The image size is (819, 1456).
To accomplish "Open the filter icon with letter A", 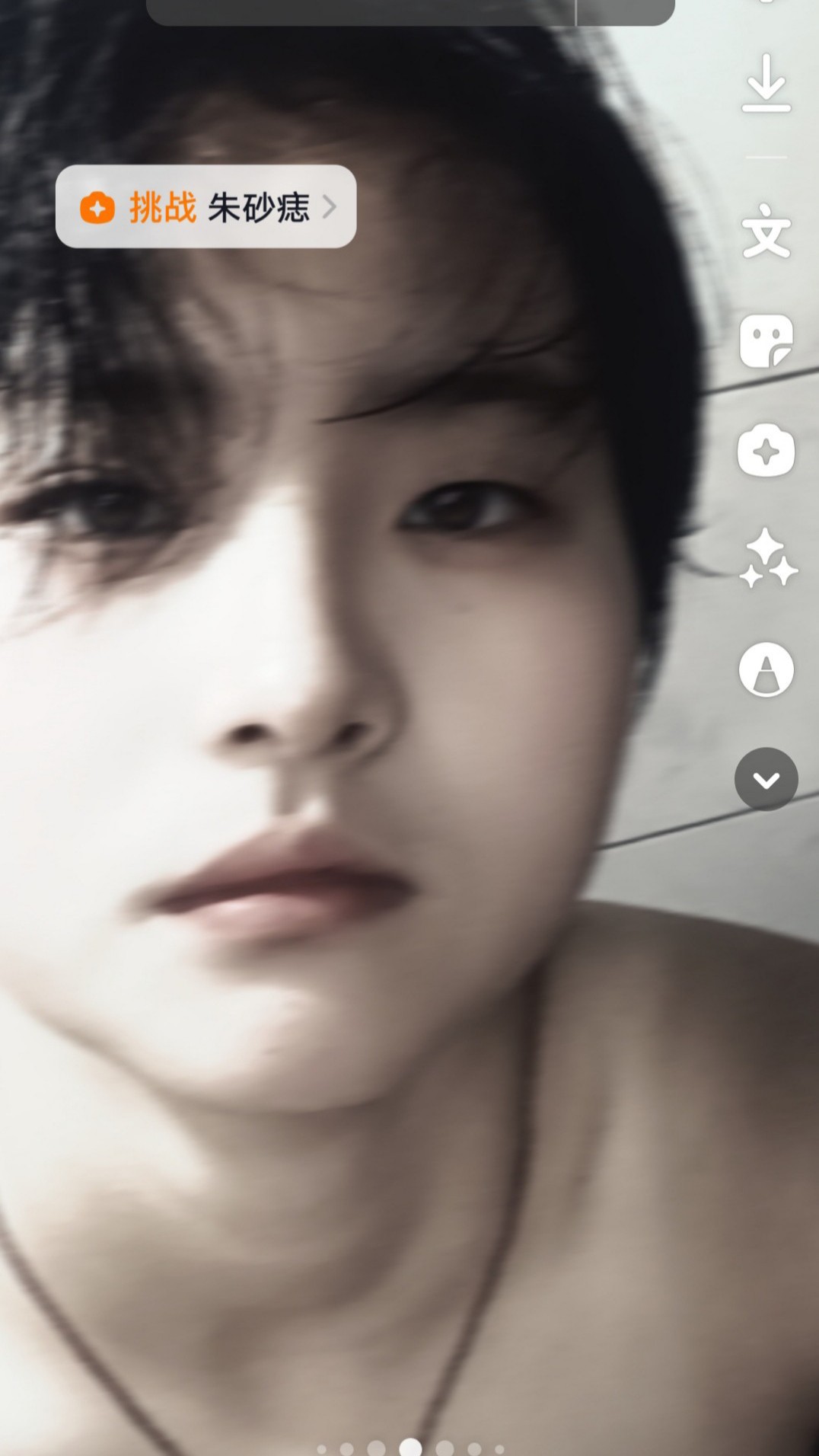I will pos(766,669).
